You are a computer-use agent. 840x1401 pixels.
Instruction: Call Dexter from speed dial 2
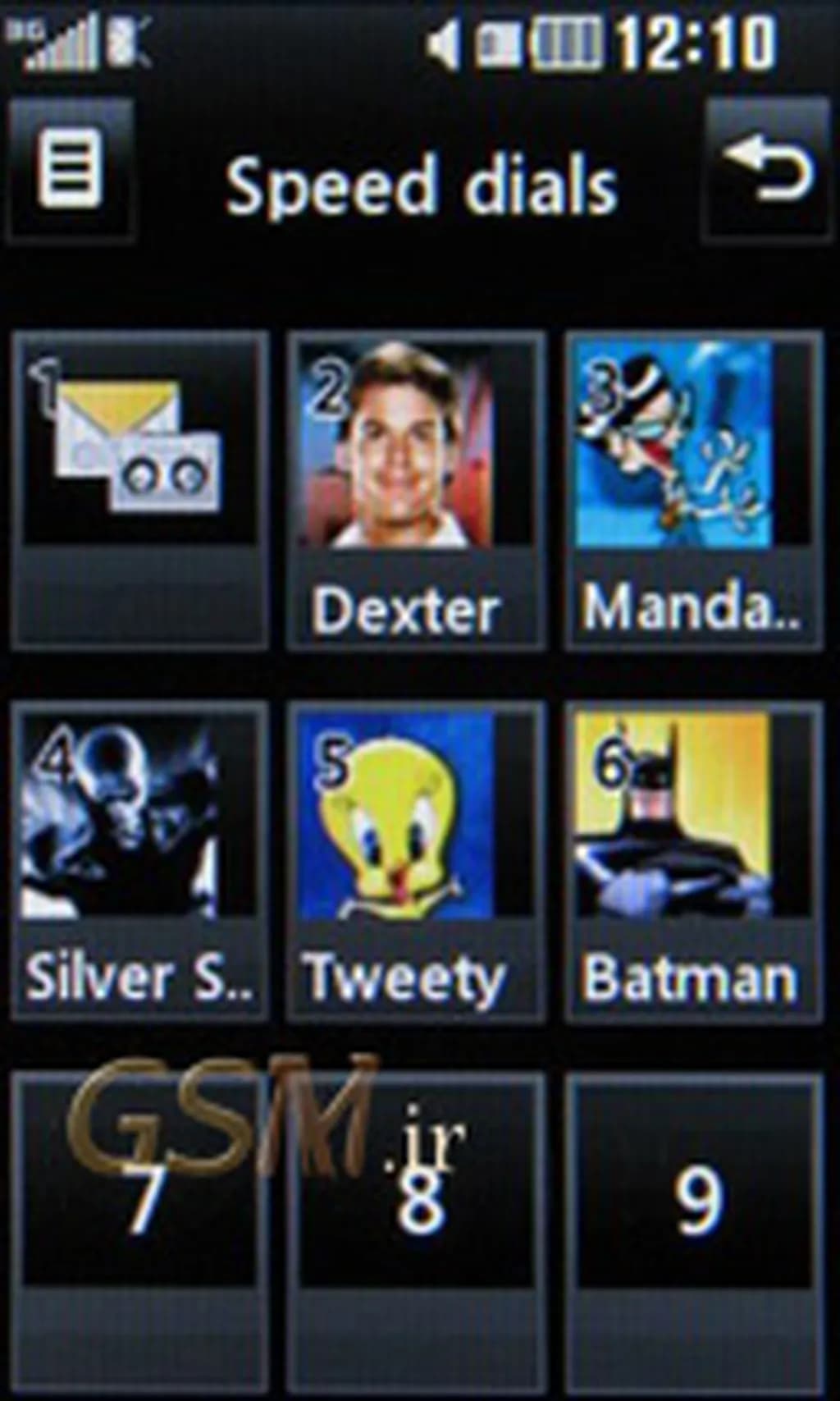click(x=417, y=489)
